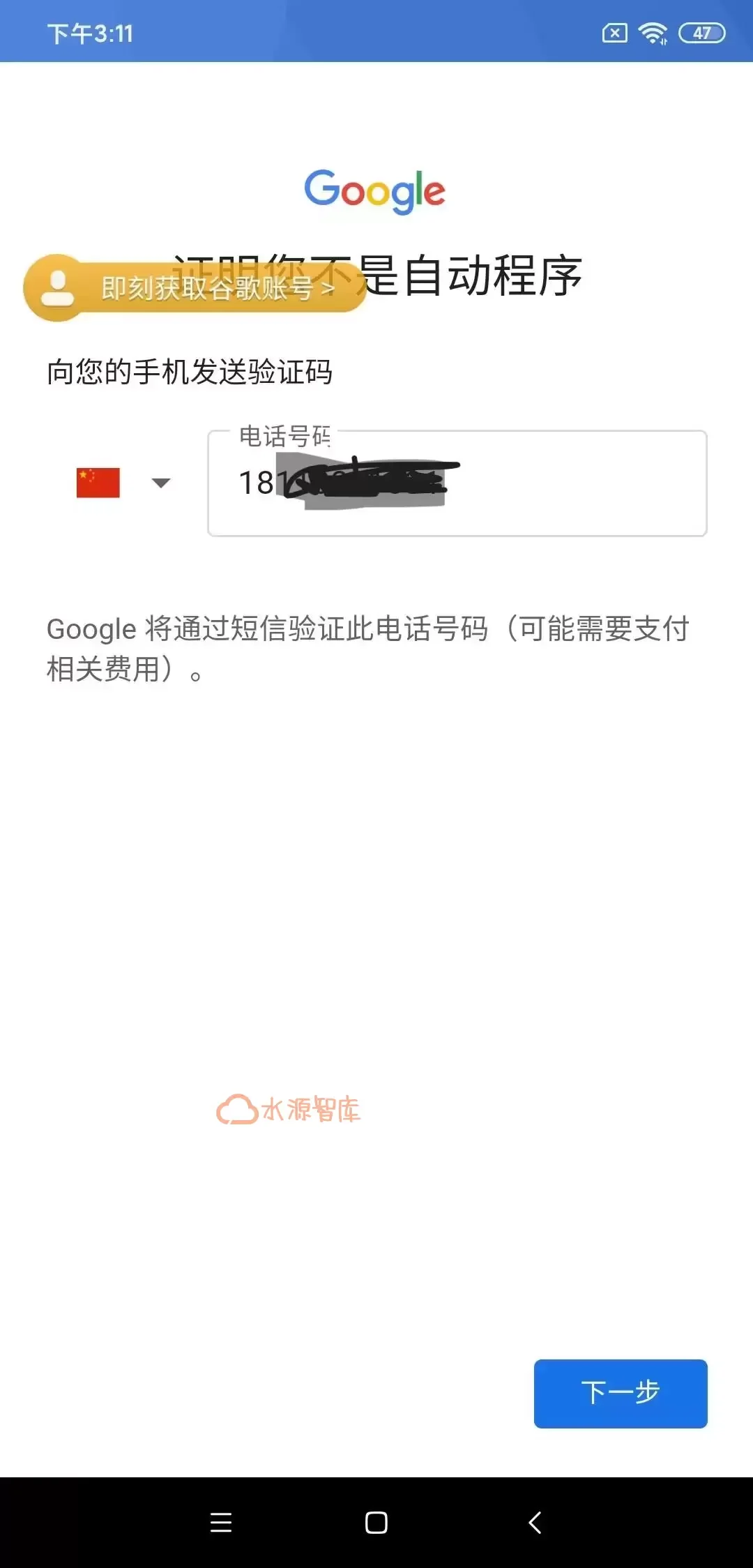Tap the 电话号码 field label
Viewport: 753px width, 1568px height.
pos(286,437)
